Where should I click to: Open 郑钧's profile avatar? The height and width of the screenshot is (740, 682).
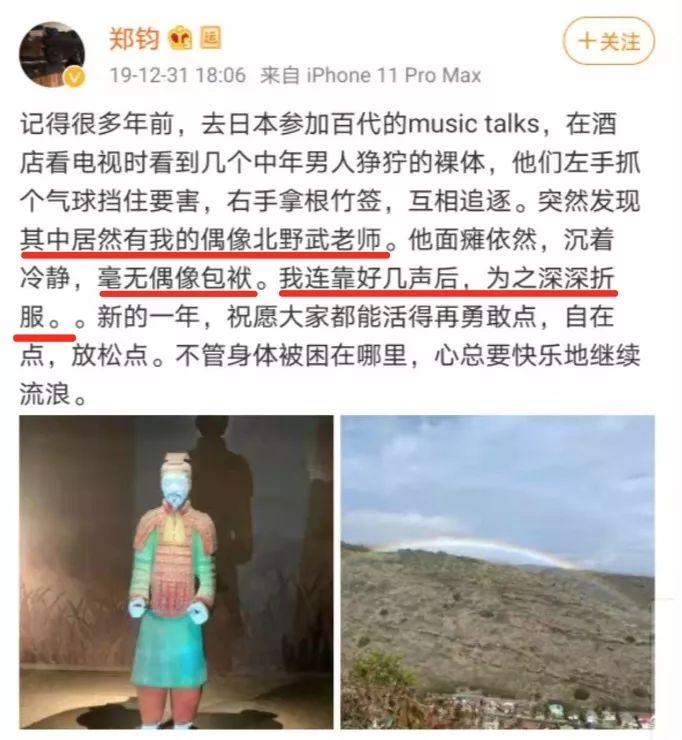pos(52,55)
